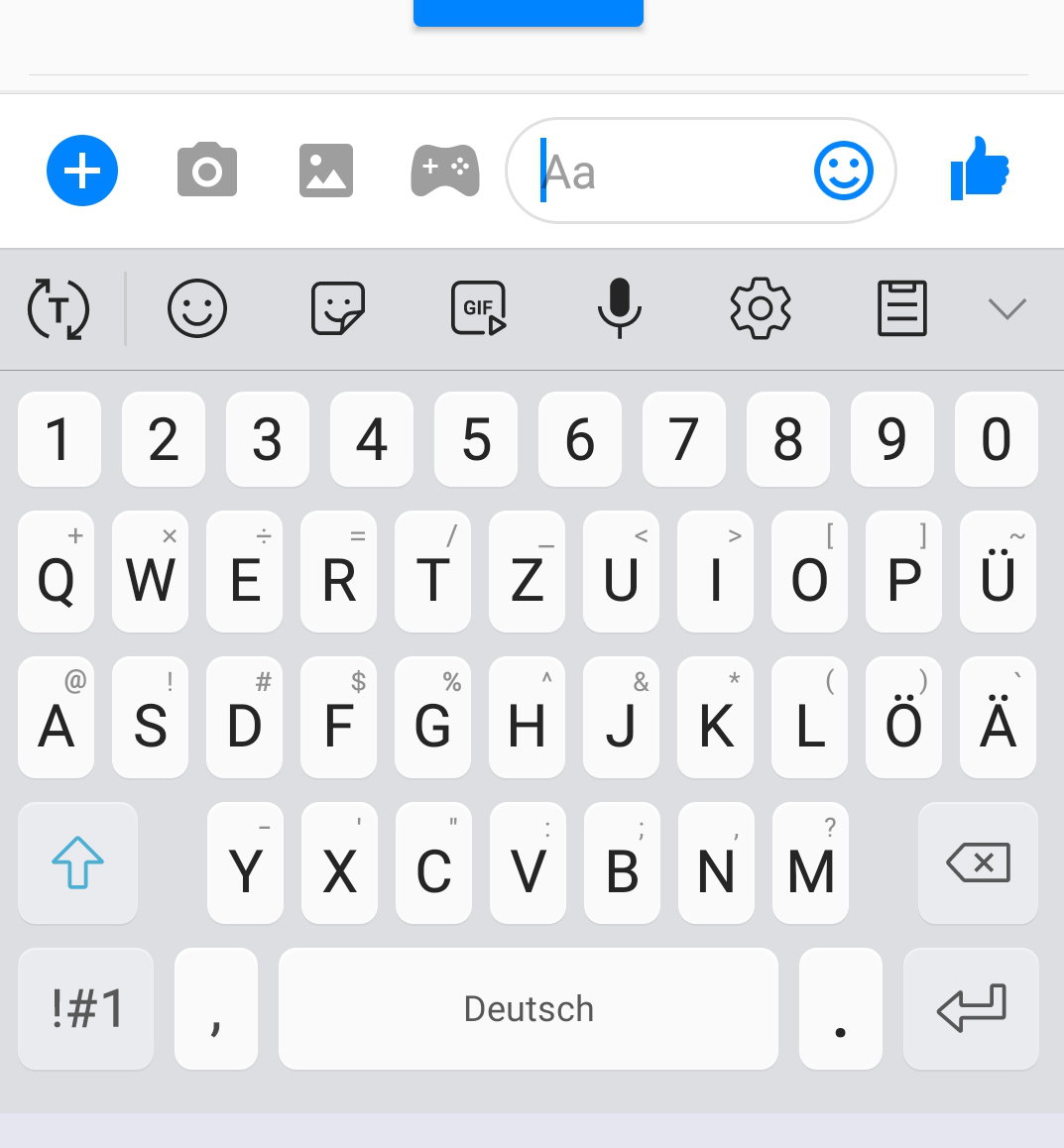Open the keyboard GIF search

coord(479,308)
